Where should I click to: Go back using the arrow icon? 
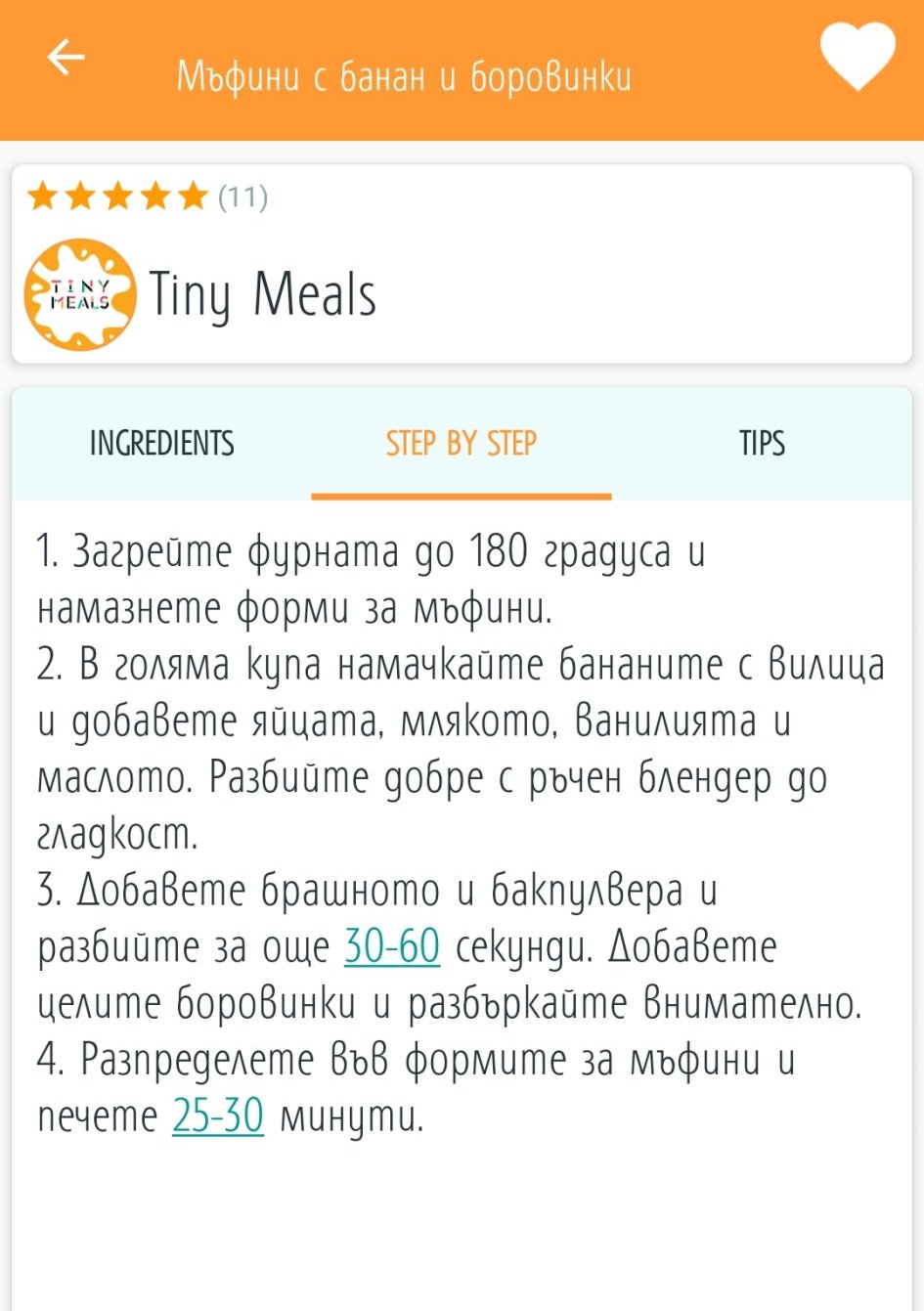pos(66,58)
